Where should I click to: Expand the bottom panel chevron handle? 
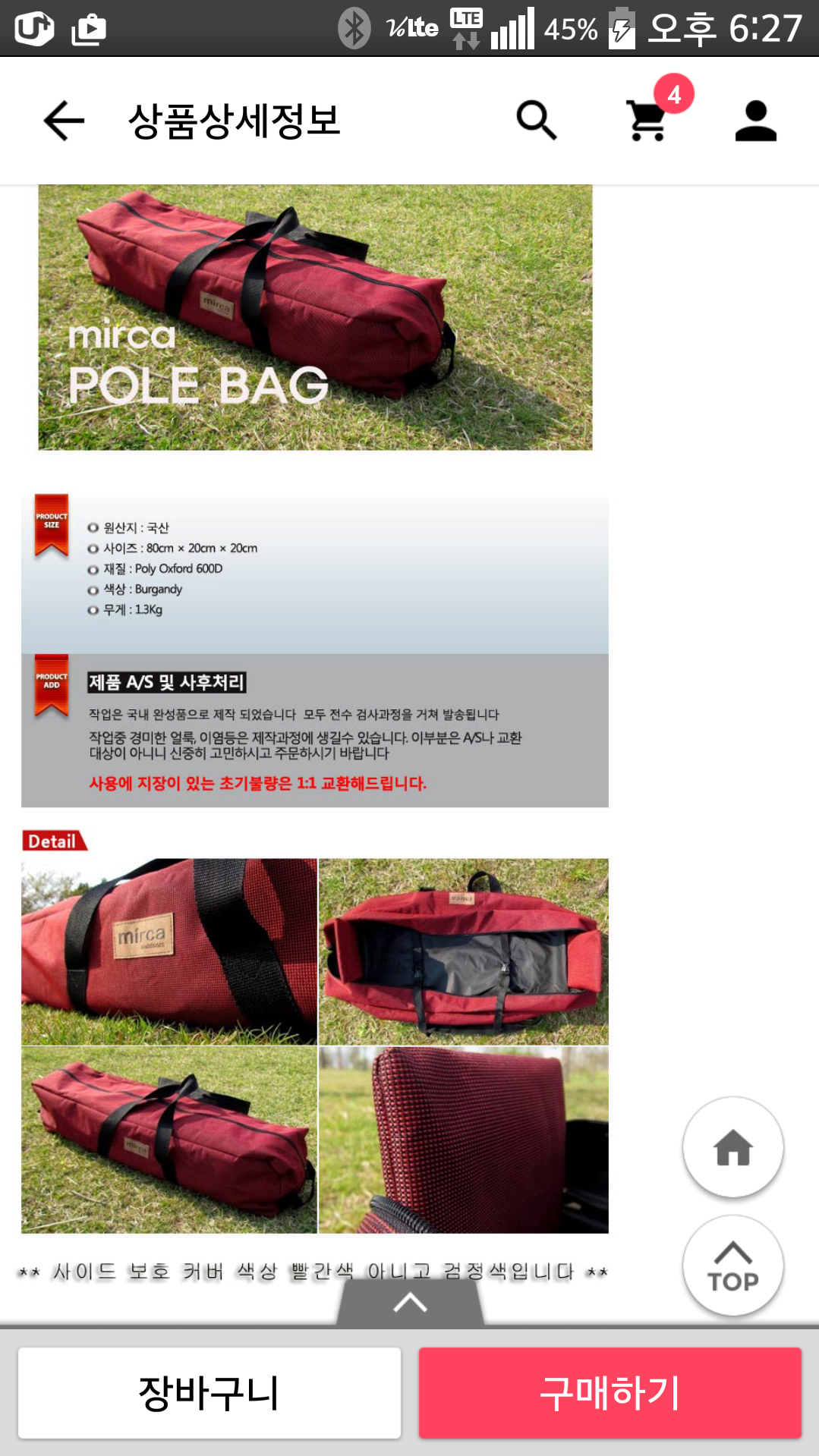click(410, 1303)
